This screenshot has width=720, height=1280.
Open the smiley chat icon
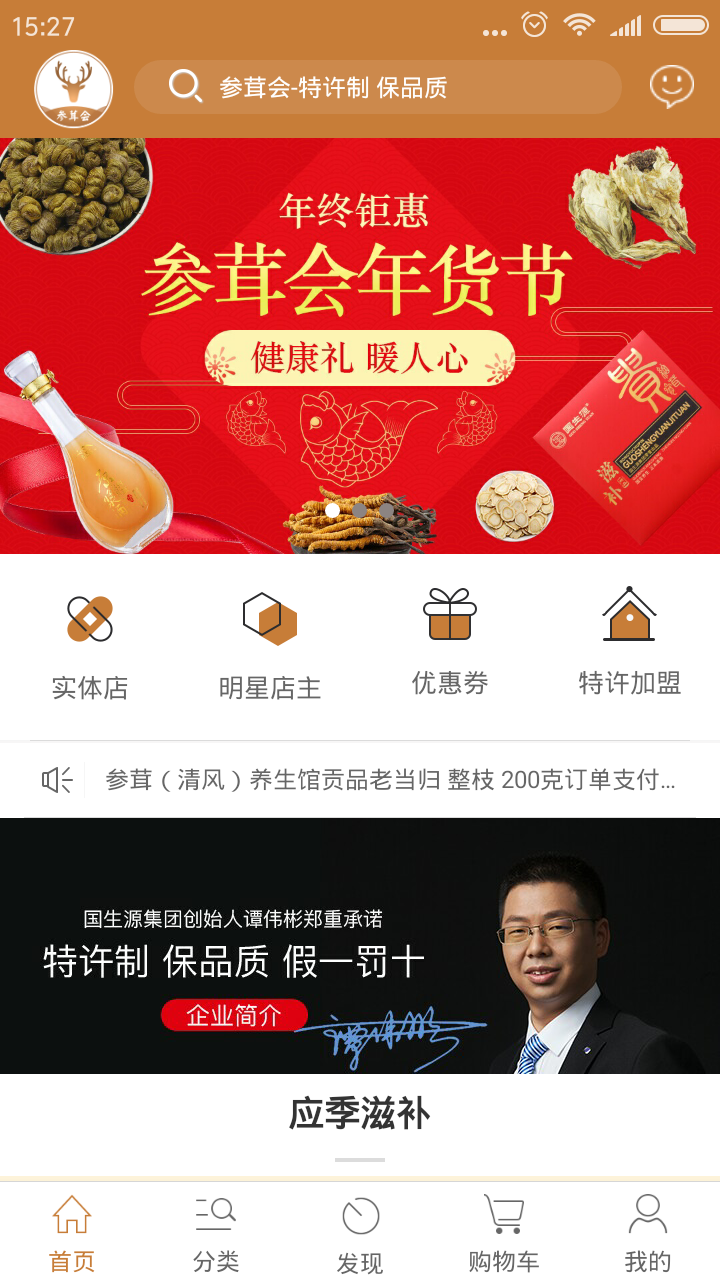click(x=671, y=87)
